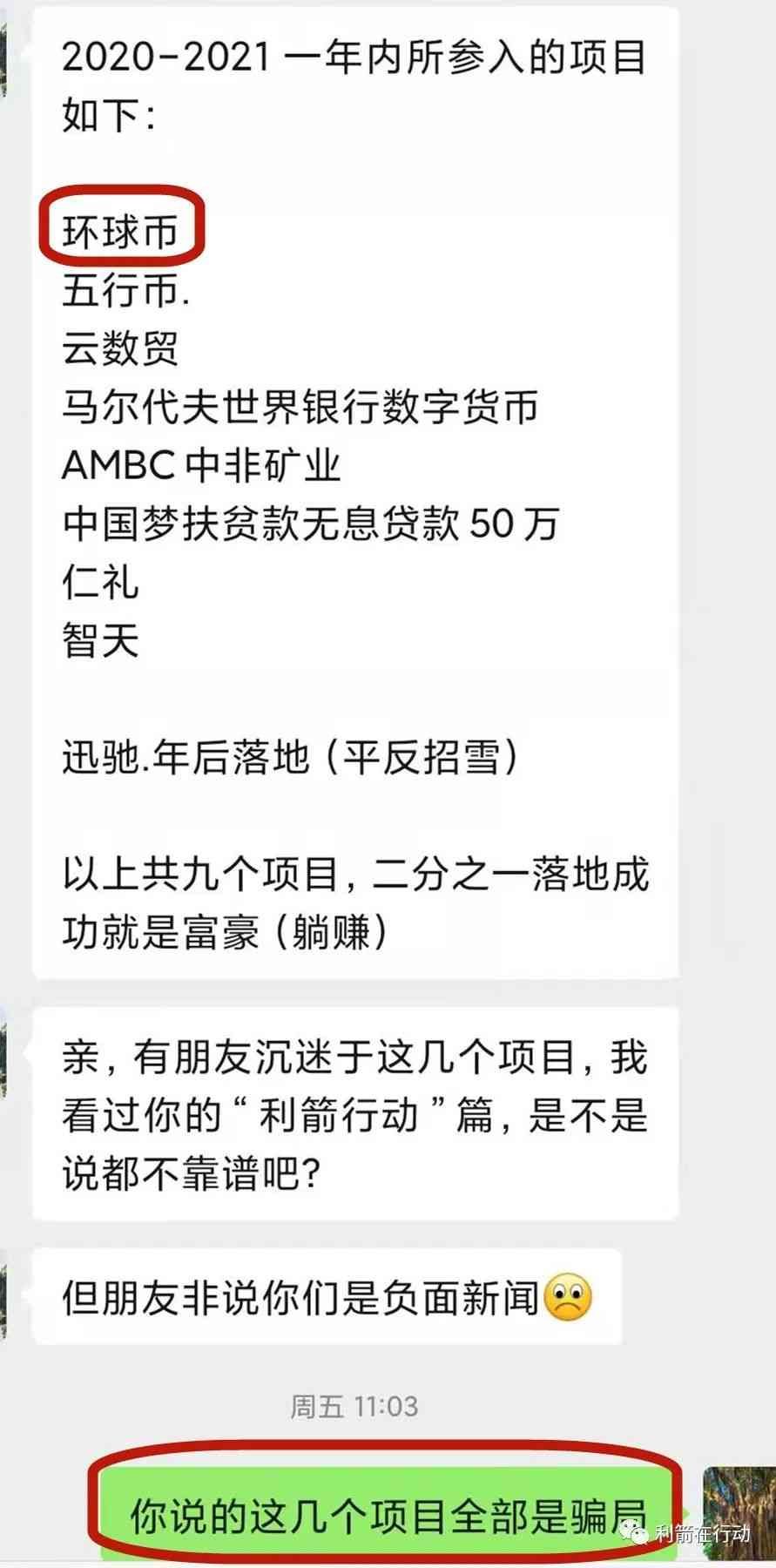Click the 你说的这几个项目全部是骗局 reply

388,1511
